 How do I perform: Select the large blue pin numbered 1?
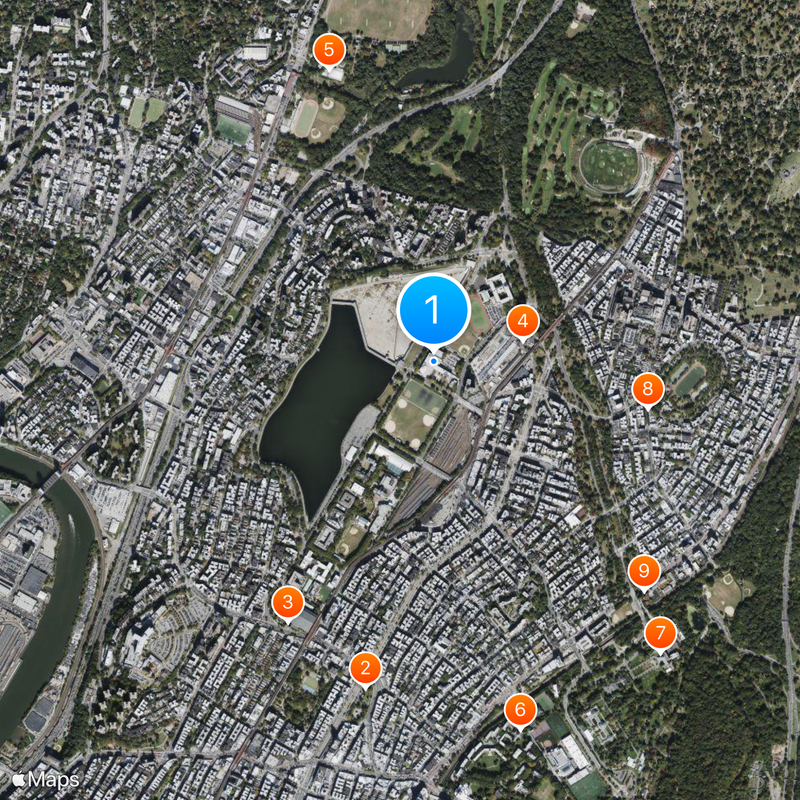(433, 310)
